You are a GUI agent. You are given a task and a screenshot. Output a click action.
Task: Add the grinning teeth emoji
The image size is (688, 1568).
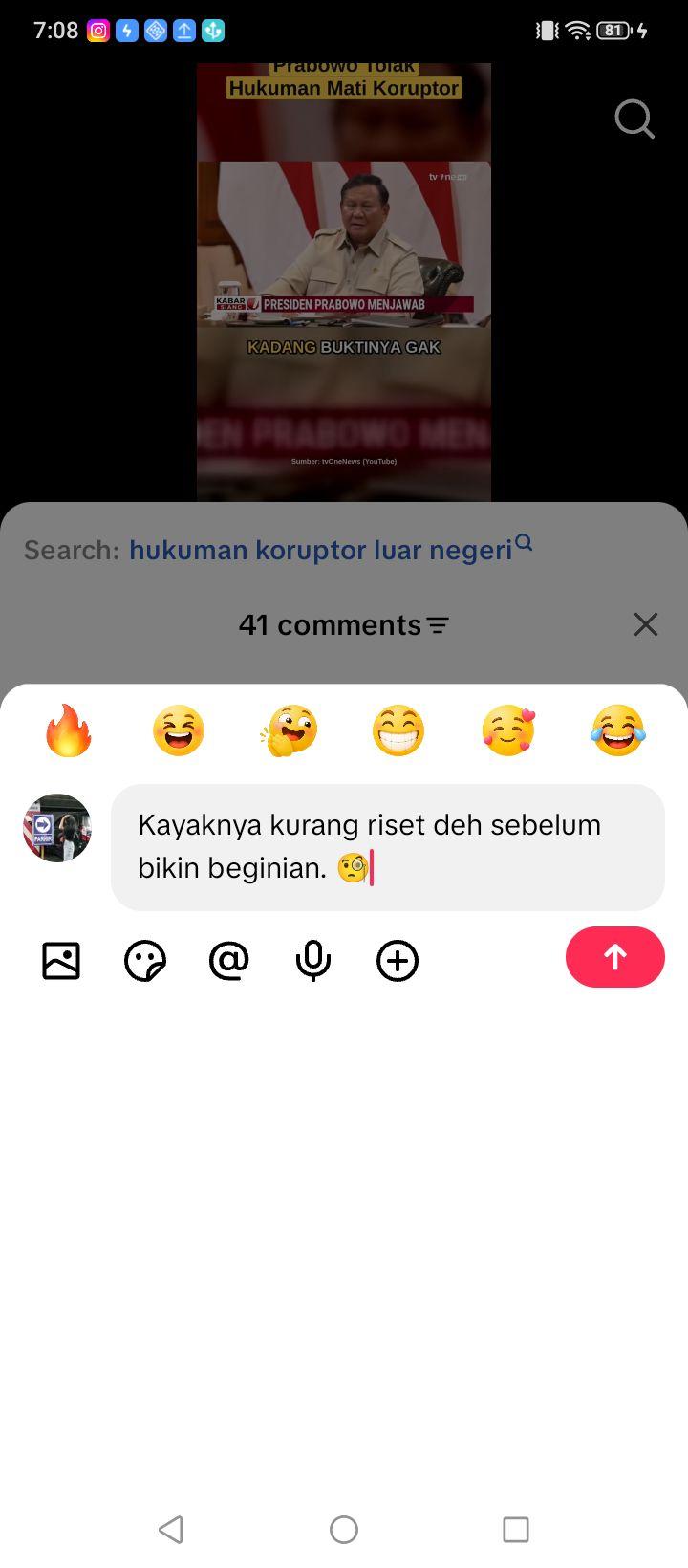pyautogui.click(x=398, y=730)
